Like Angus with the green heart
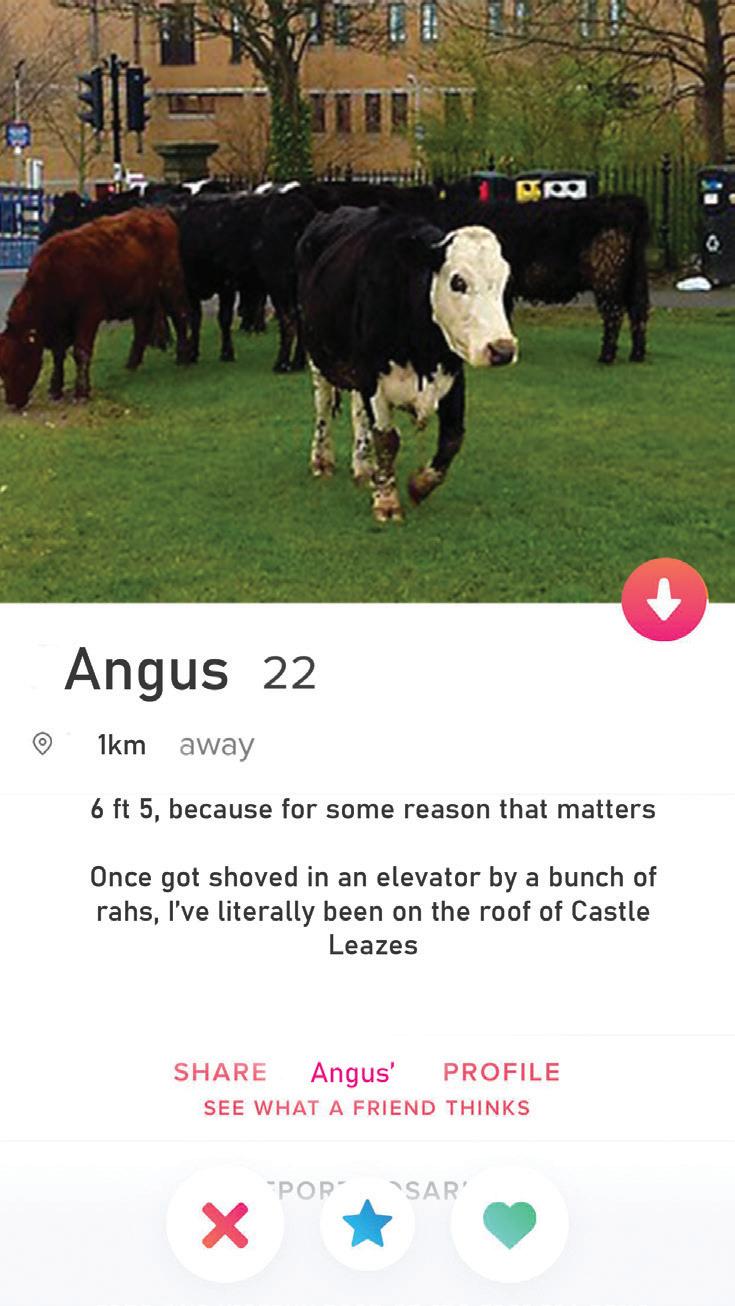 [509, 1224]
